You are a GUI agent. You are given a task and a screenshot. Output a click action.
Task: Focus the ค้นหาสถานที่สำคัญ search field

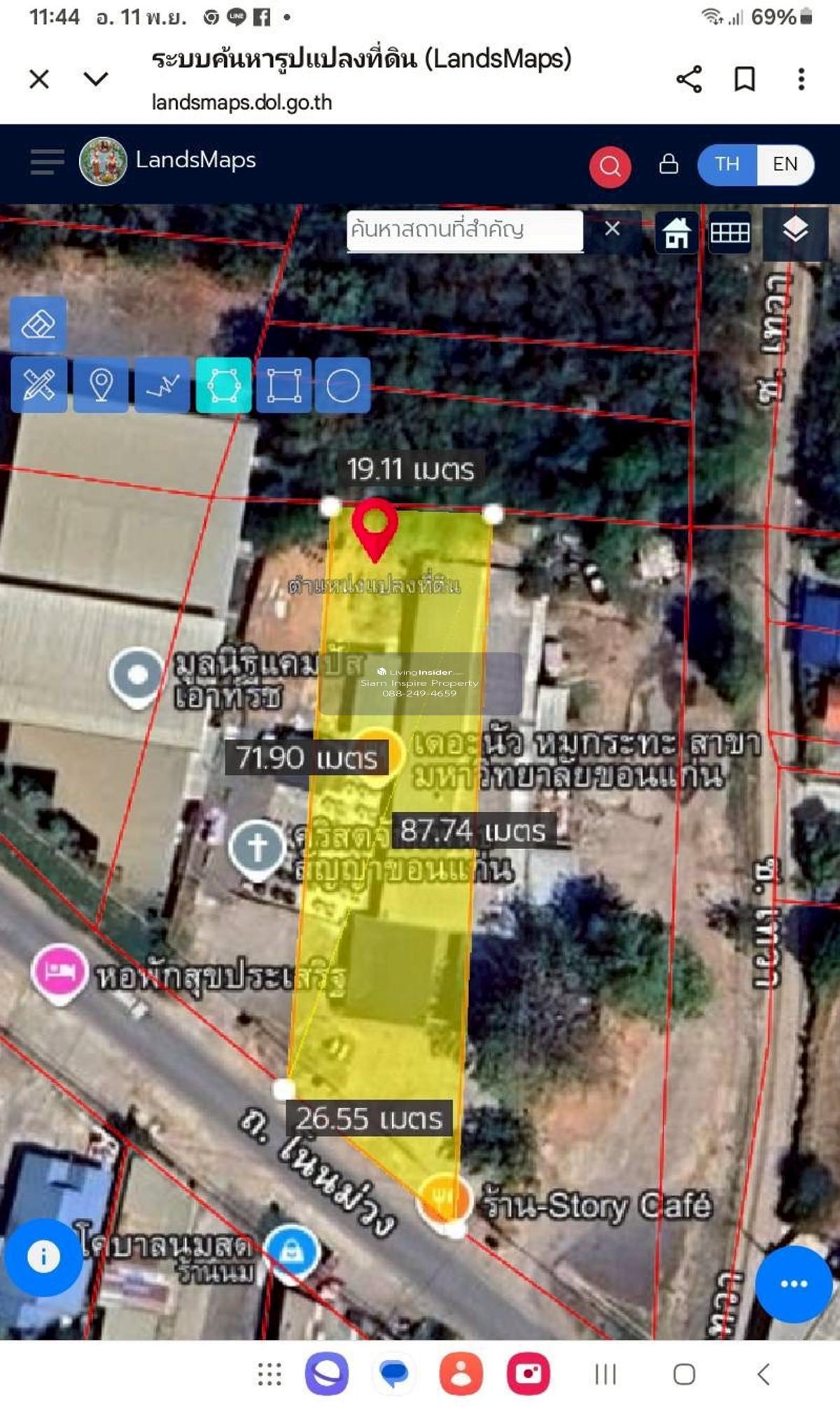point(463,230)
